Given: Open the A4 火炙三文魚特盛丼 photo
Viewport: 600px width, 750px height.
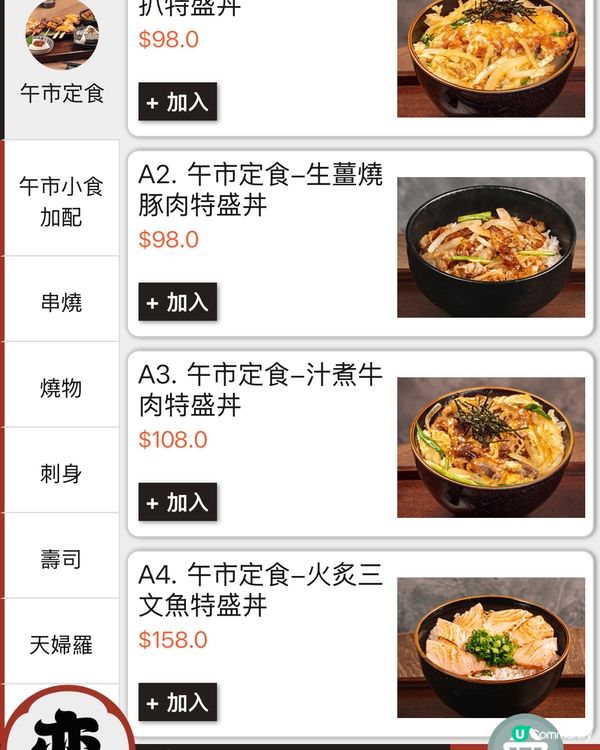Looking at the screenshot, I should pos(490,647).
